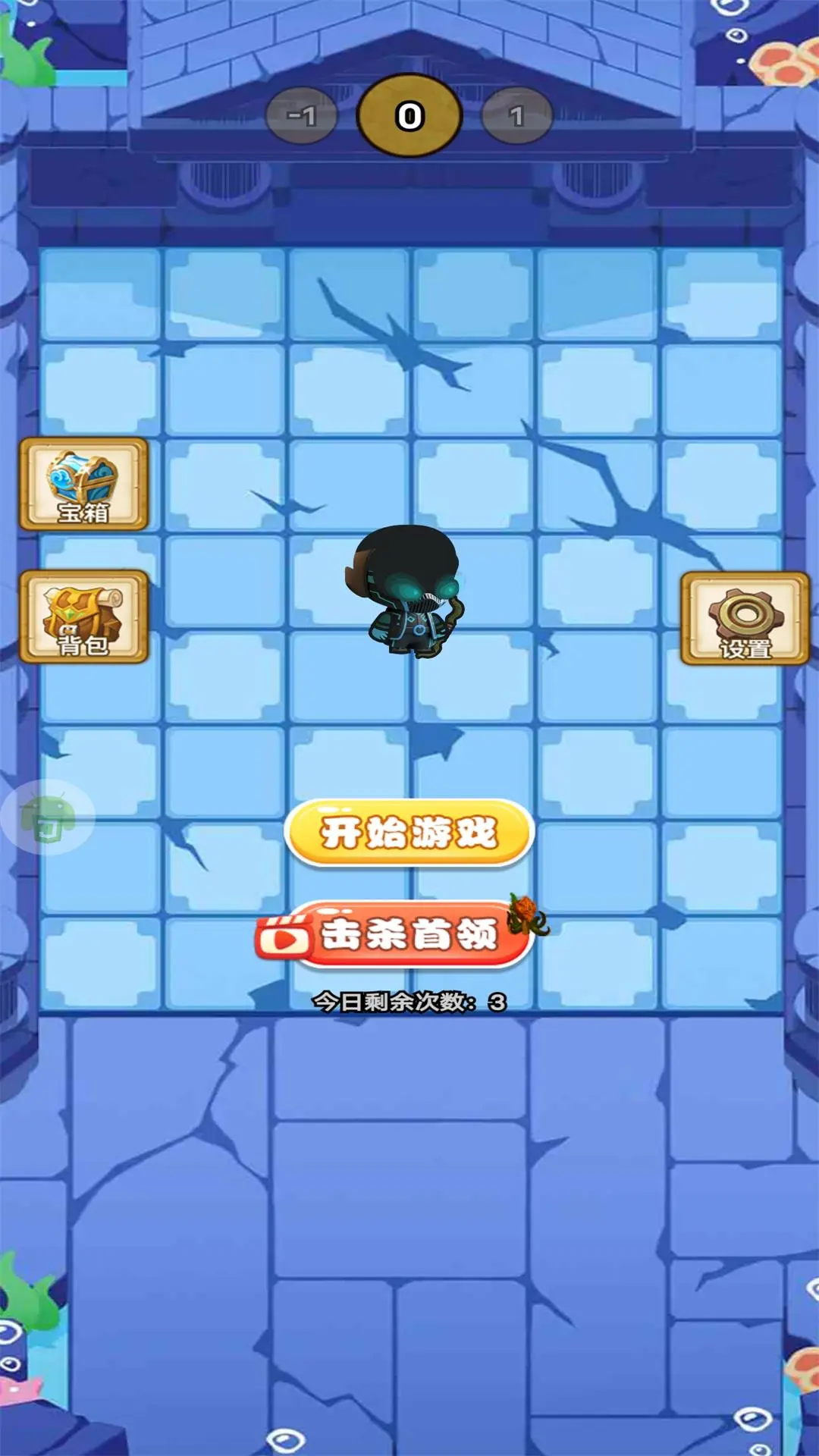Select level 1 at the top
The height and width of the screenshot is (1456, 819).
(516, 116)
